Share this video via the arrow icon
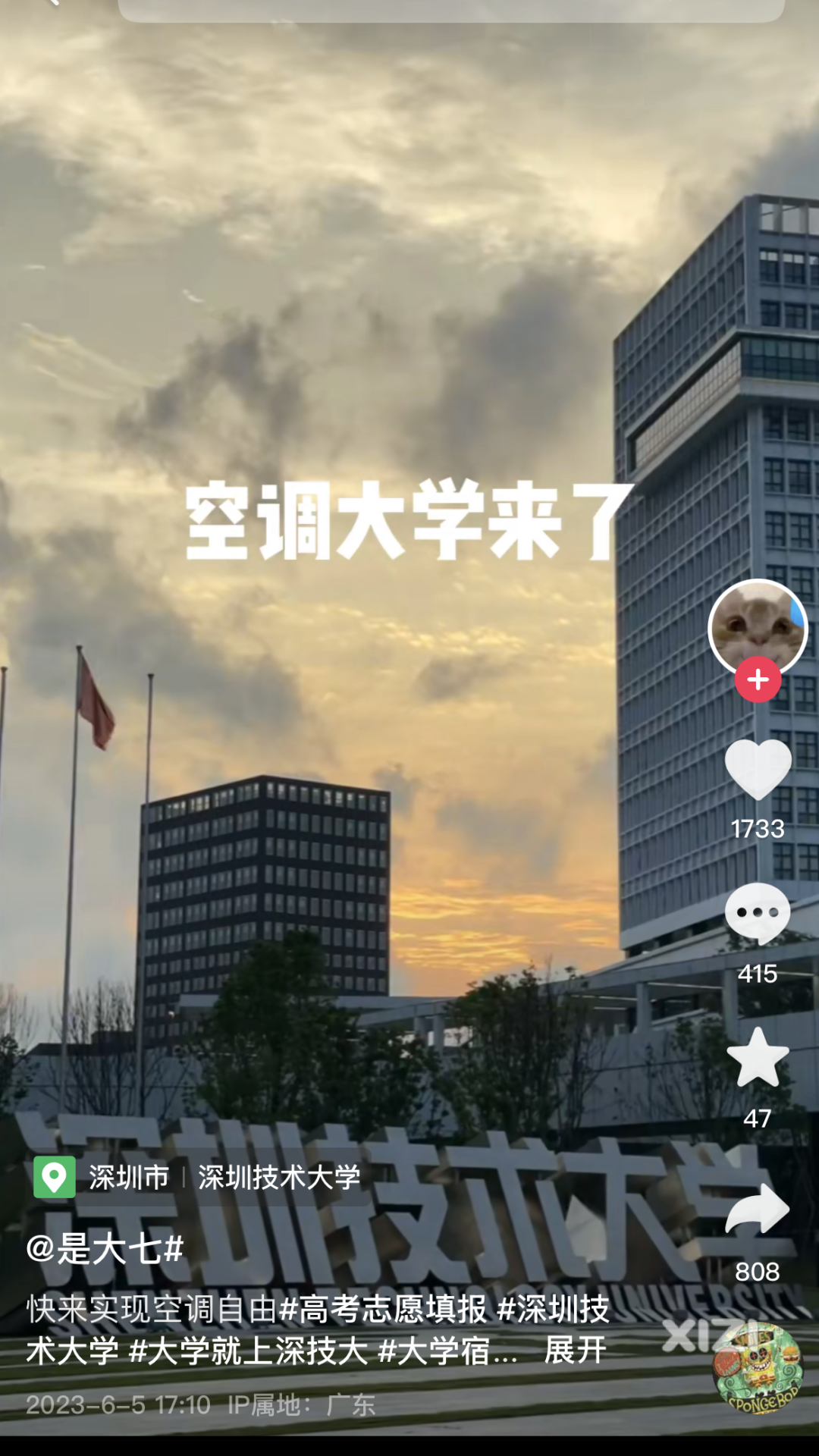The height and width of the screenshot is (1456, 819). click(x=758, y=1209)
